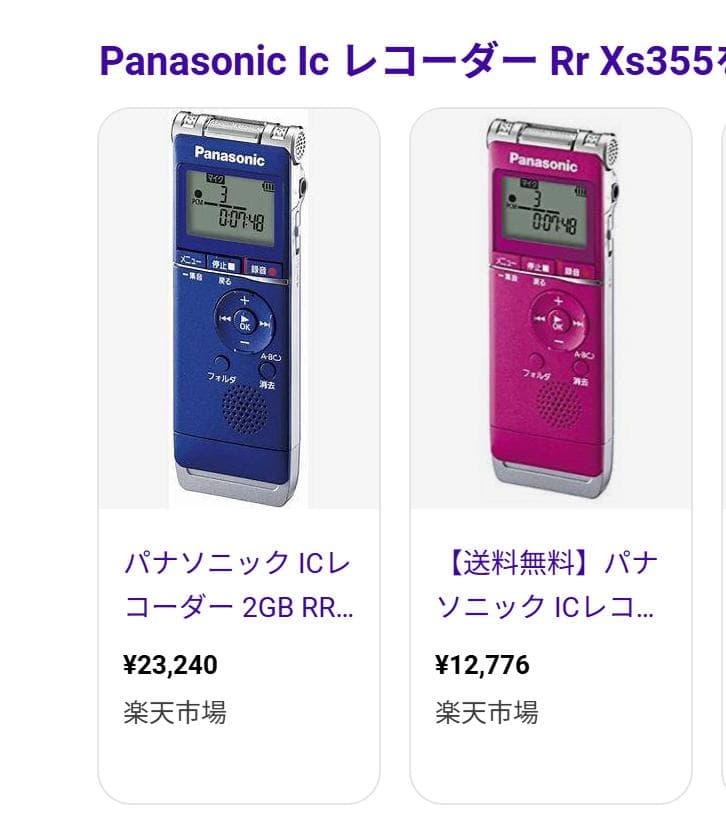Click the speaker grille on the blue recorder image
726x819 pixels.
coord(241,408)
